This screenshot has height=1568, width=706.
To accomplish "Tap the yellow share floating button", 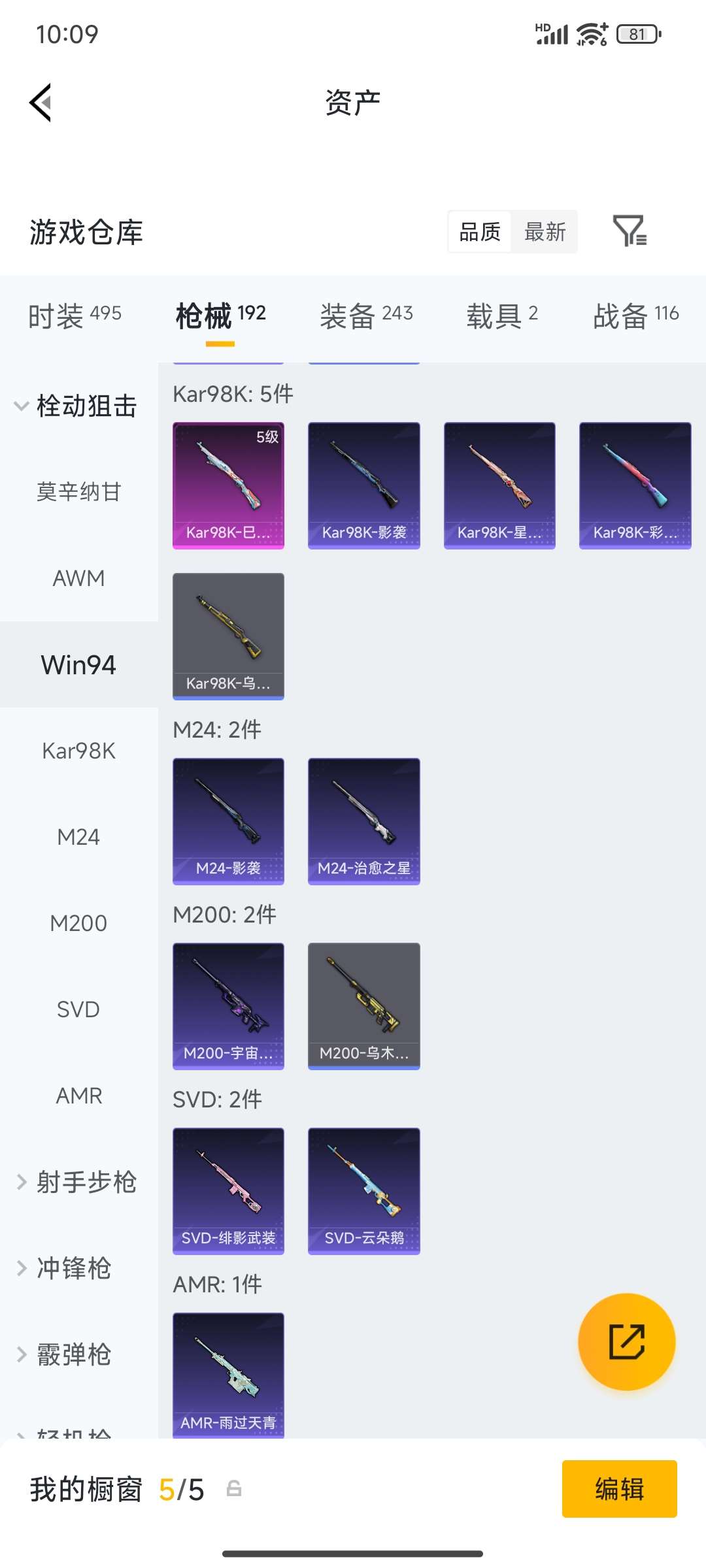I will 626,1341.
